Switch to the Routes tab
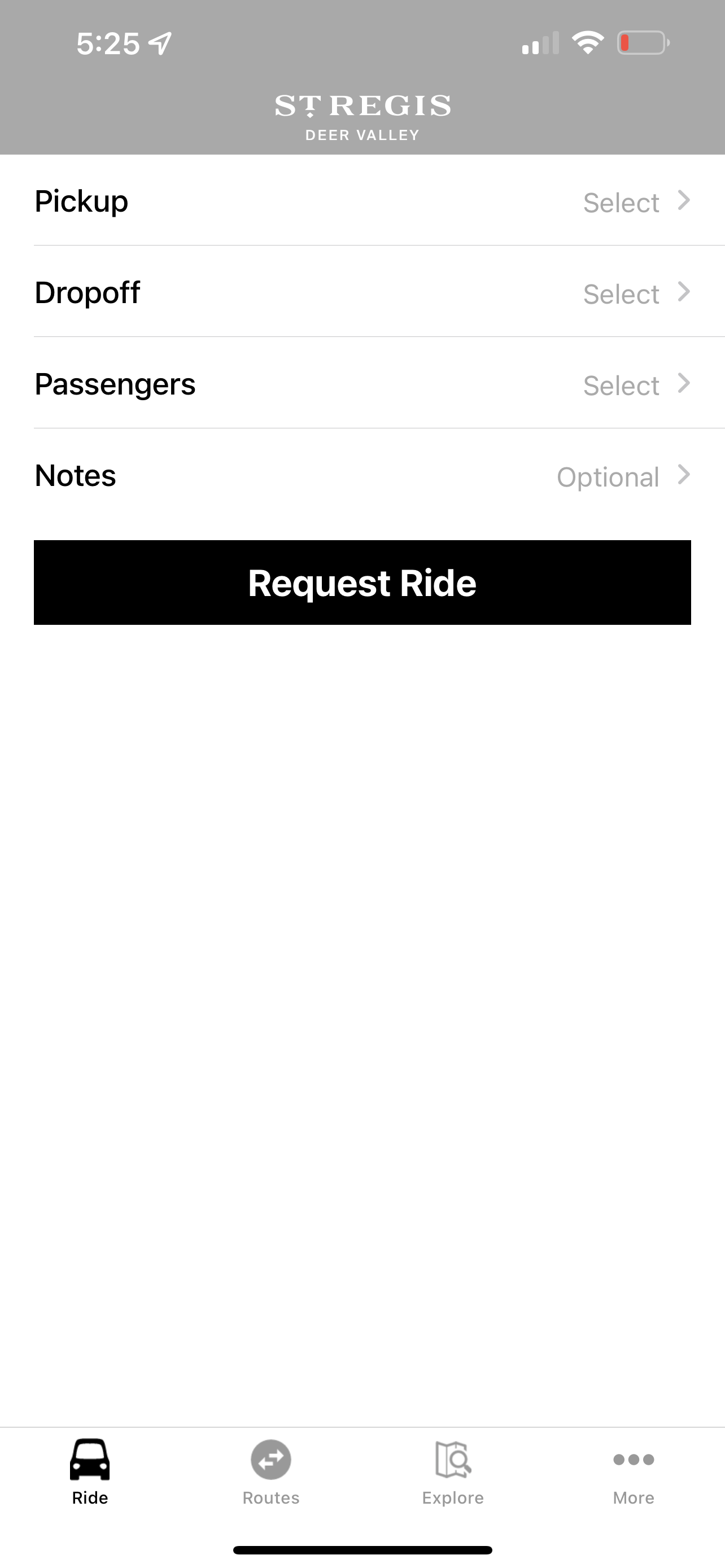The image size is (725, 1568). point(271,1473)
